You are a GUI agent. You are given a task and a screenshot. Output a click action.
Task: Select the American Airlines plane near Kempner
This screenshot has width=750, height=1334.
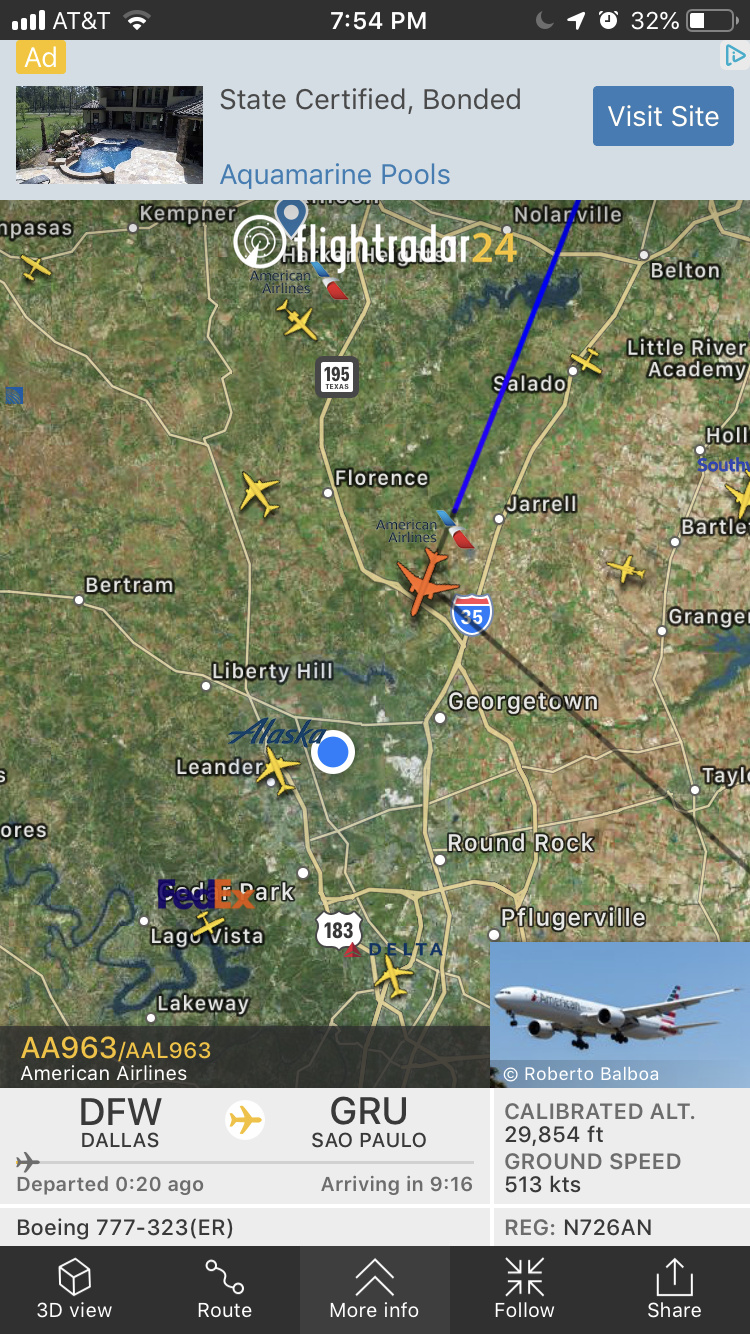coord(297,322)
